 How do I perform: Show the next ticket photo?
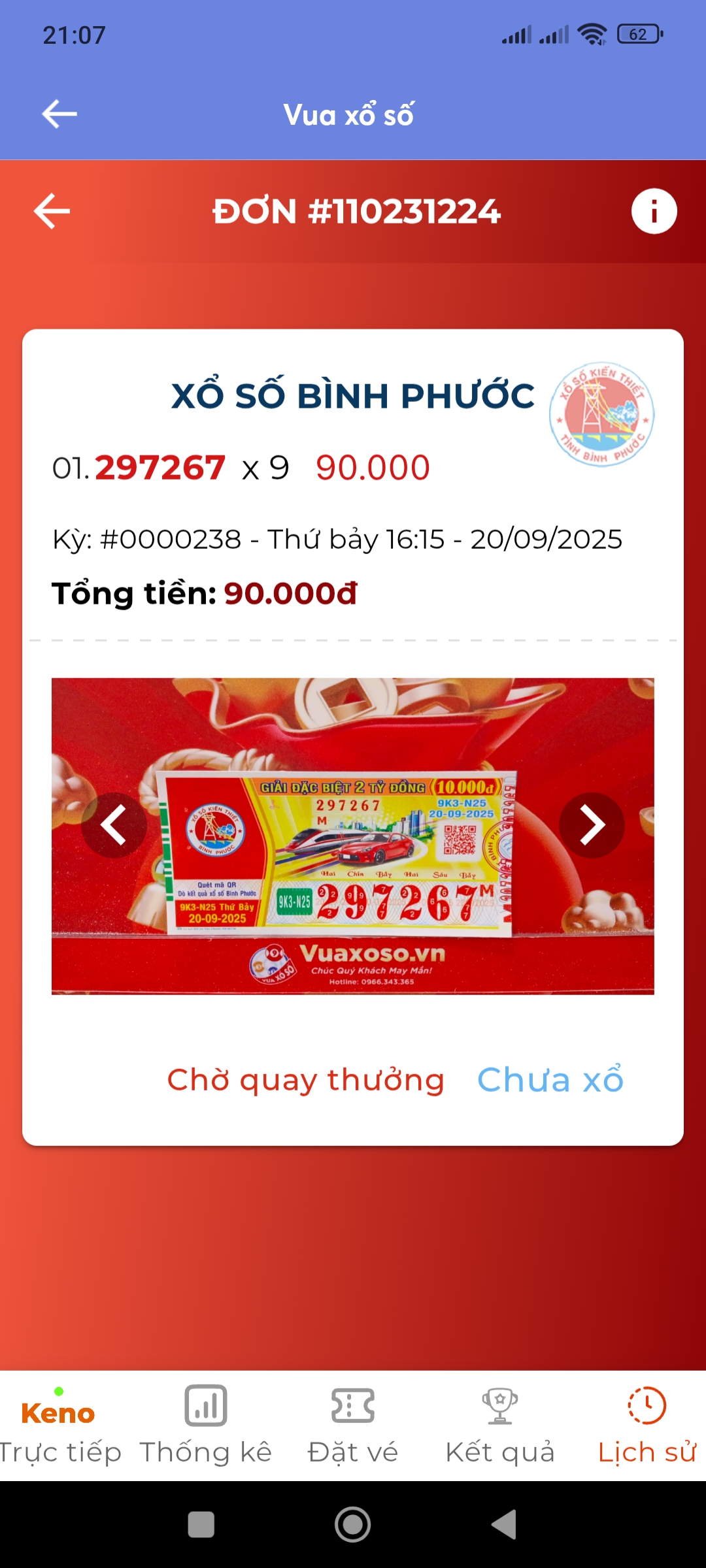tap(592, 825)
